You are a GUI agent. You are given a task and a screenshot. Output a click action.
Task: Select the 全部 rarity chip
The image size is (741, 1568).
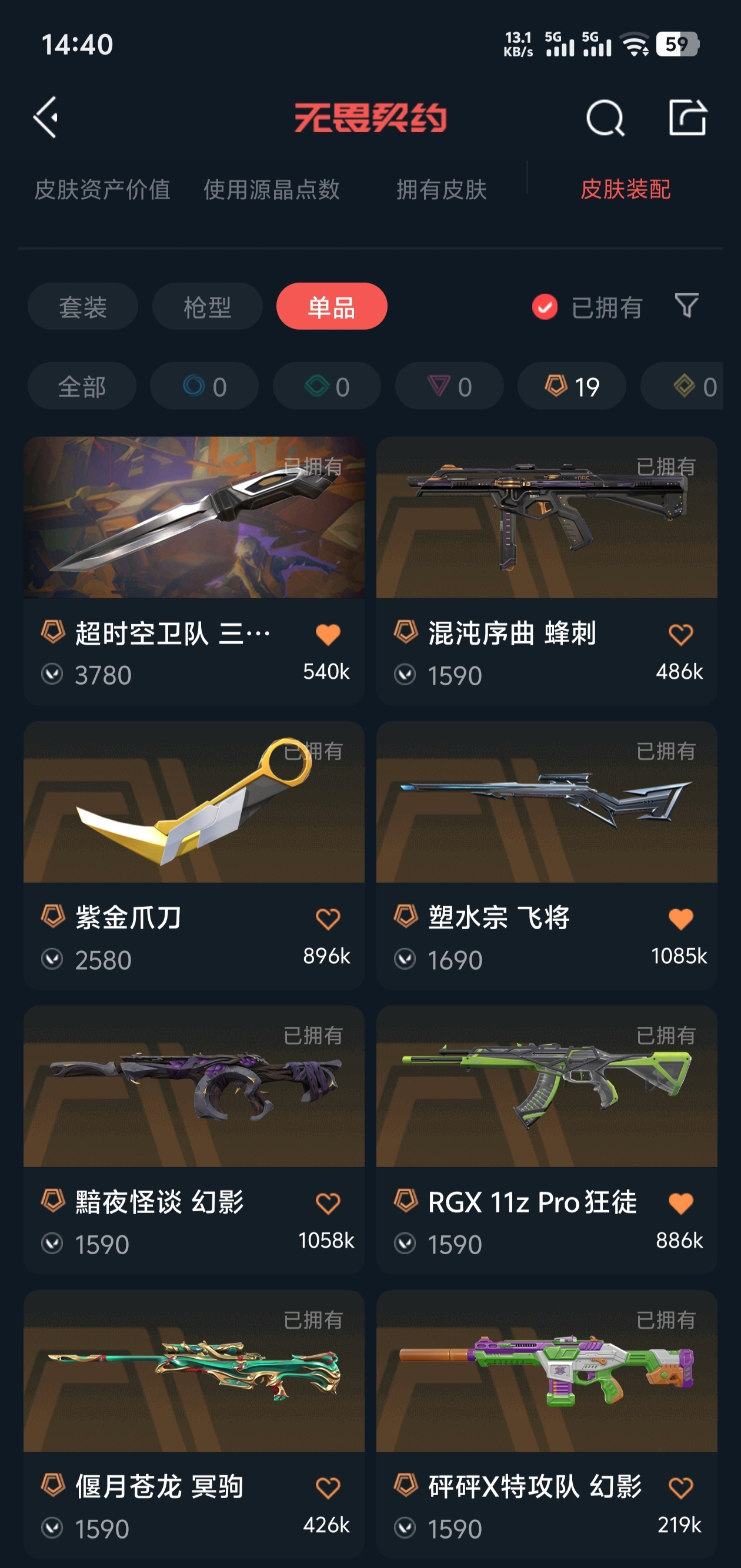coord(82,386)
